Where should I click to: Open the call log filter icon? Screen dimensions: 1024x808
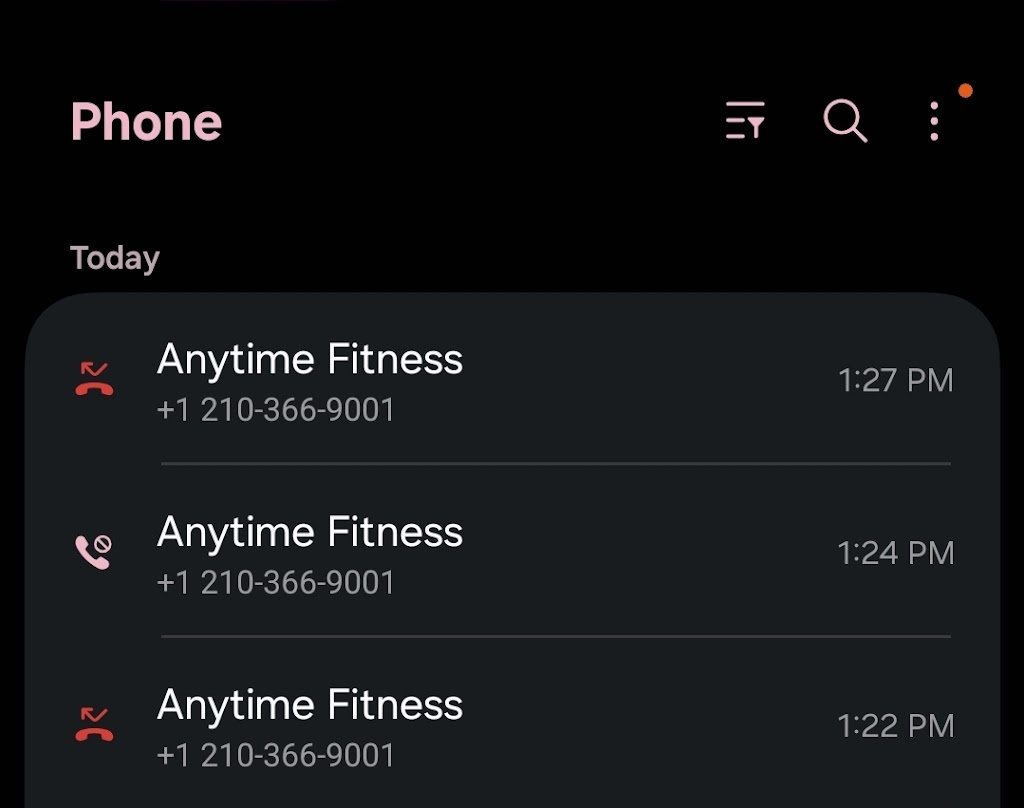(745, 121)
